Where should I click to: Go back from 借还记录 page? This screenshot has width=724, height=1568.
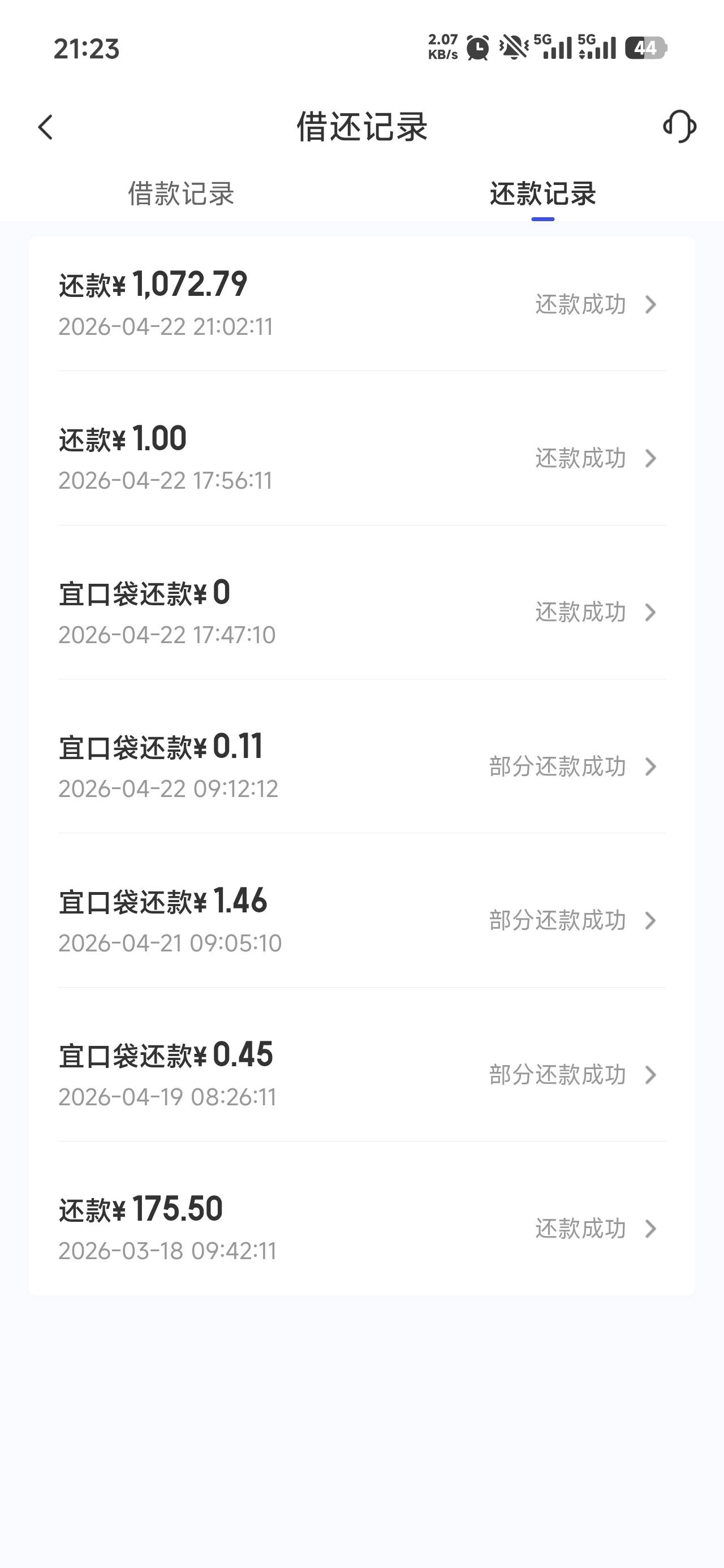(x=46, y=127)
